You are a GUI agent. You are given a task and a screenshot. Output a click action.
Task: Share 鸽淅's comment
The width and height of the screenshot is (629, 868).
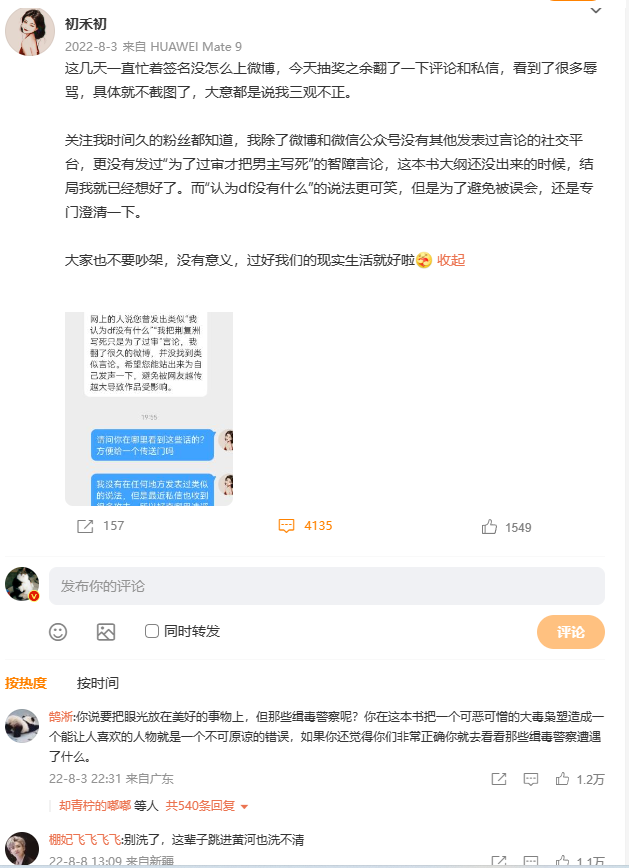(x=499, y=778)
